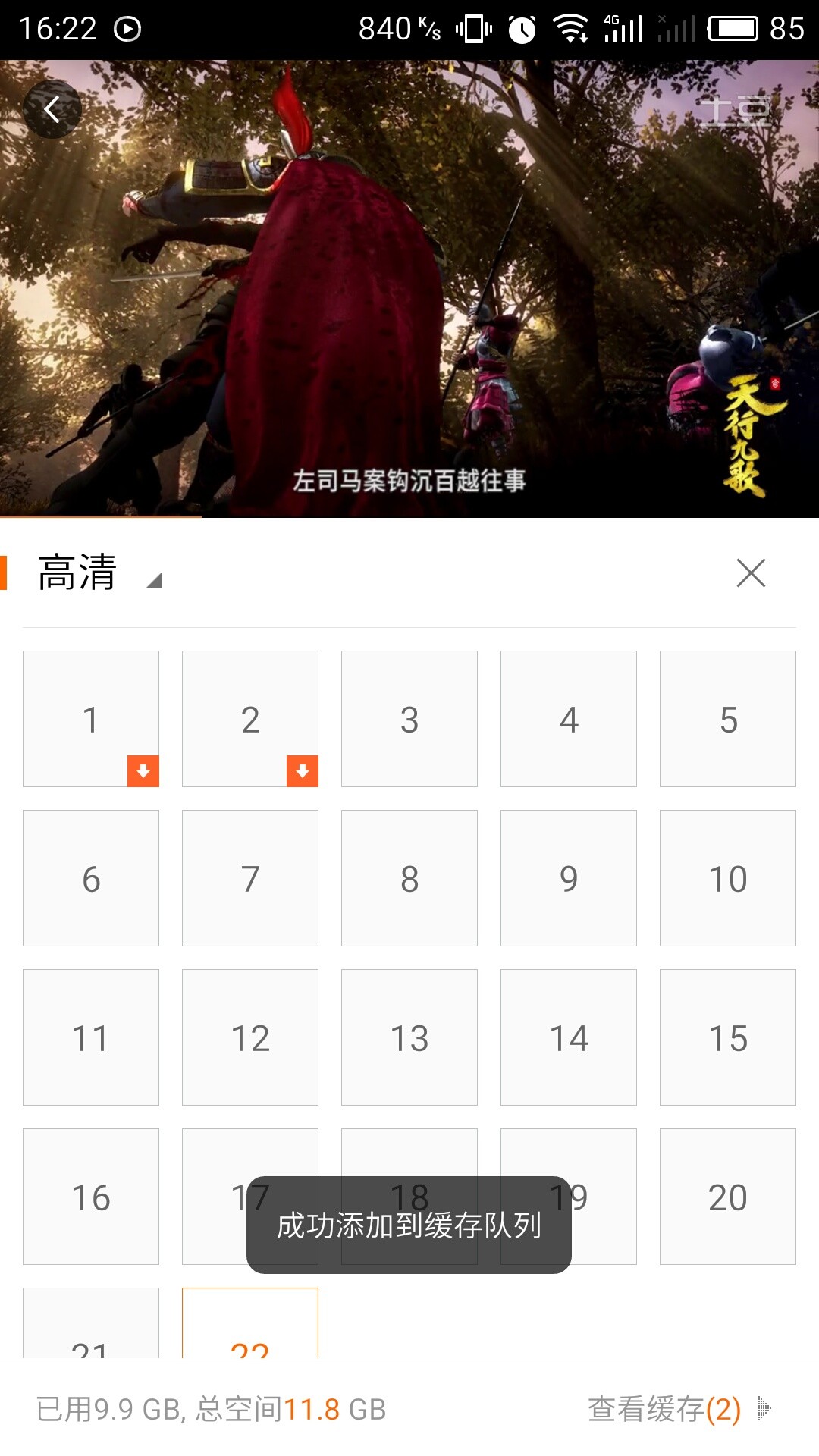This screenshot has width=819, height=1456.
Task: Click the download badge on episode 1
Action: (x=144, y=772)
